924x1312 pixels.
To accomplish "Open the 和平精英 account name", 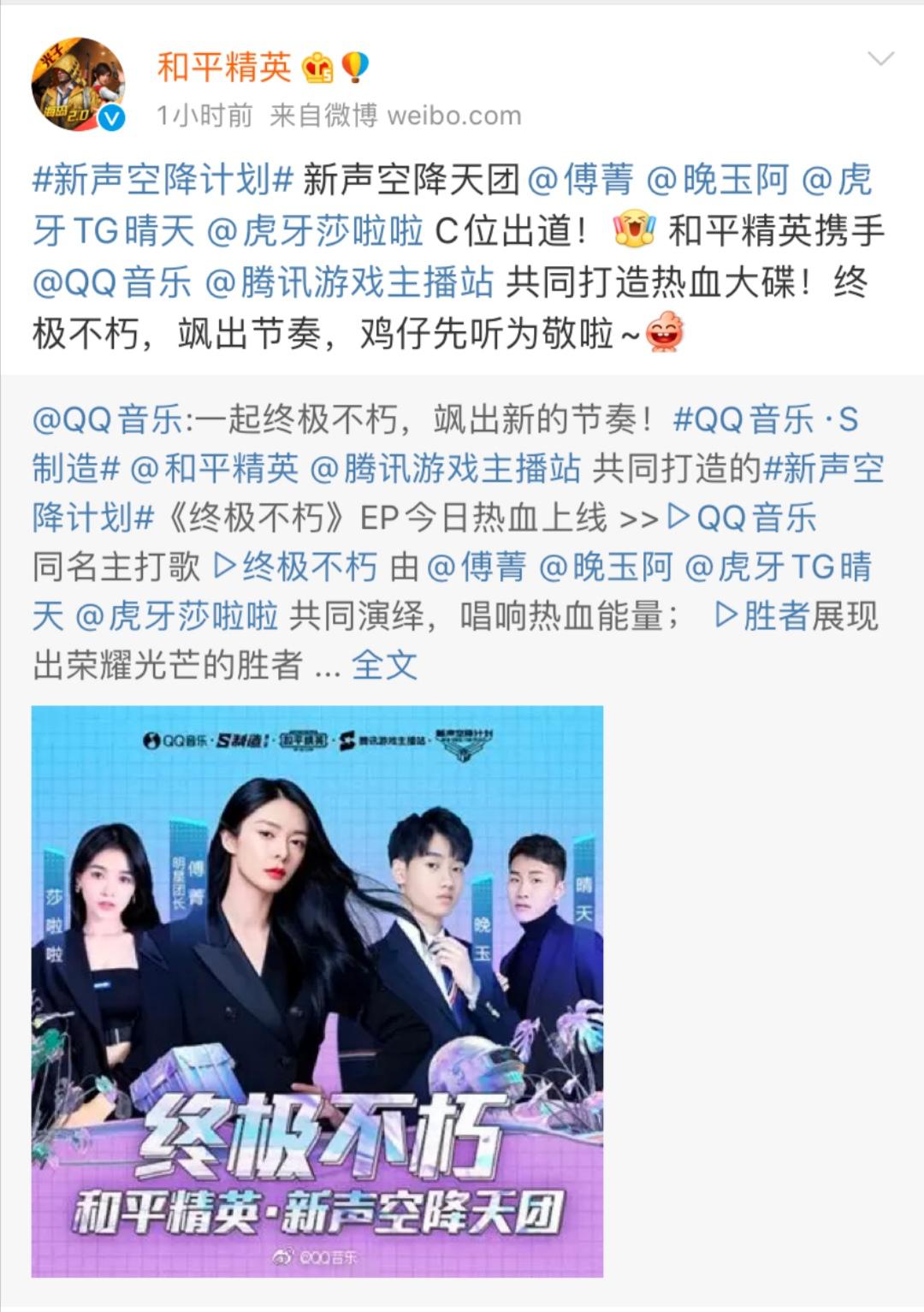I will pyautogui.click(x=224, y=66).
